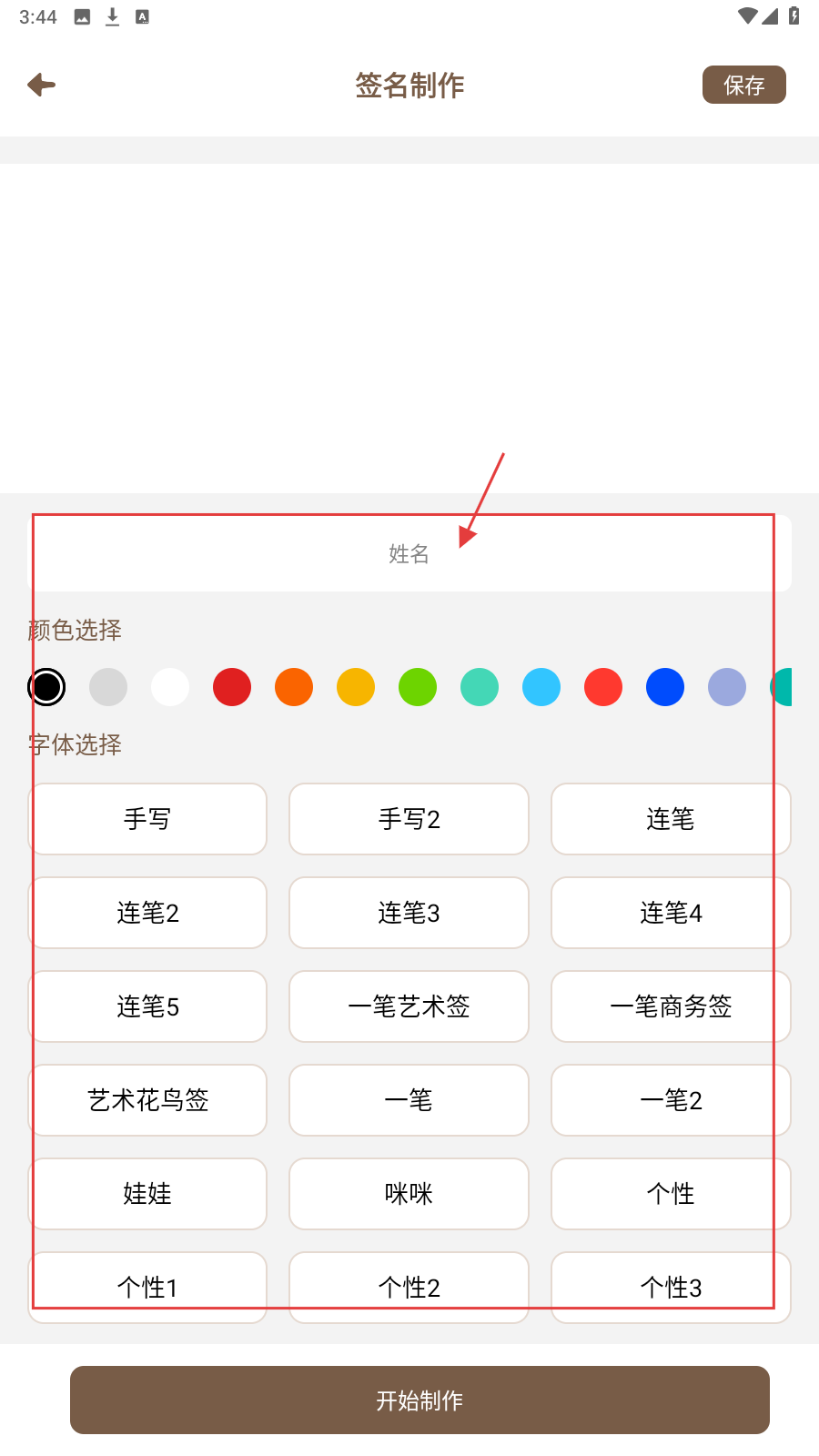The width and height of the screenshot is (819, 1456).
Task: Select the 手写2 font
Action: [409, 819]
